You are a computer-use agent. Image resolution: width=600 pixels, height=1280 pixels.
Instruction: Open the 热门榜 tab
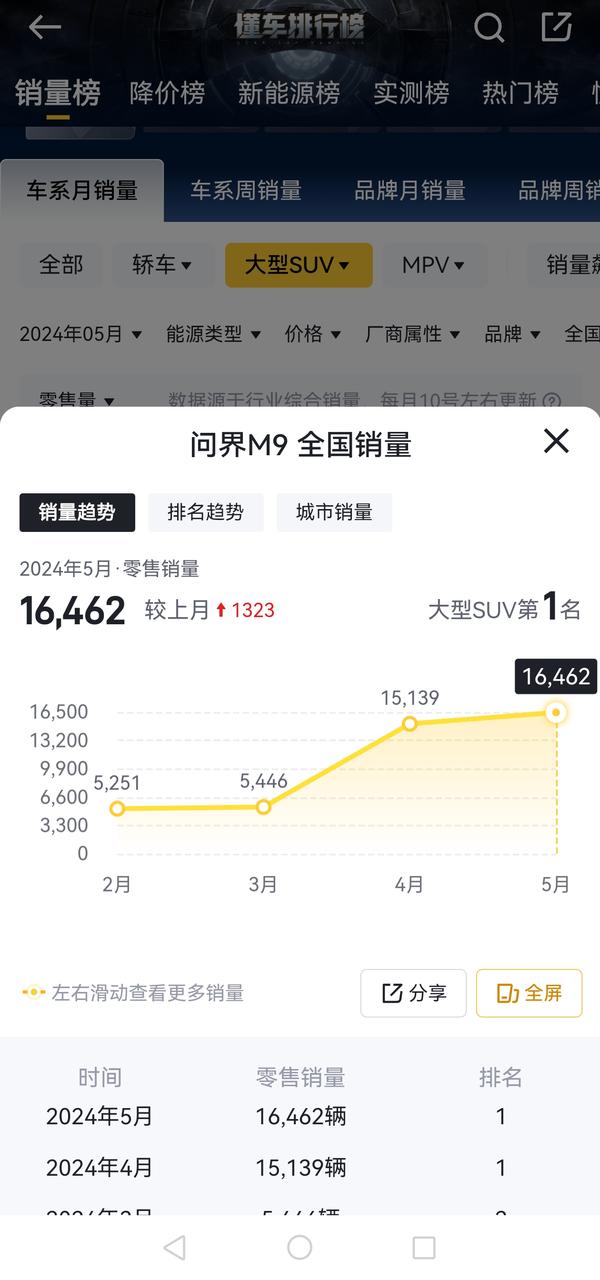coord(520,94)
